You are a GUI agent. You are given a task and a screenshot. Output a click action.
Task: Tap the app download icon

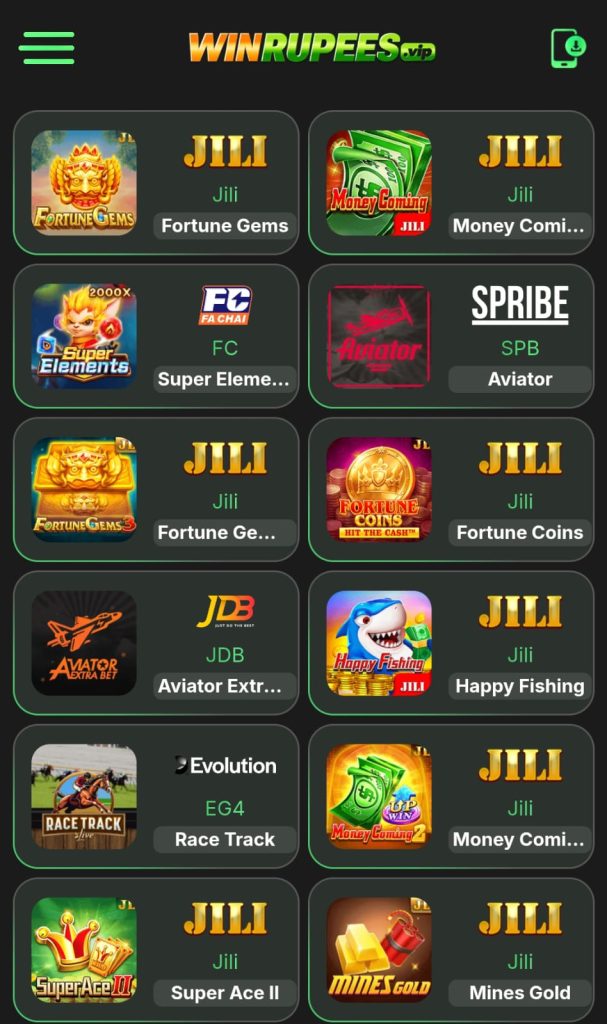[567, 48]
